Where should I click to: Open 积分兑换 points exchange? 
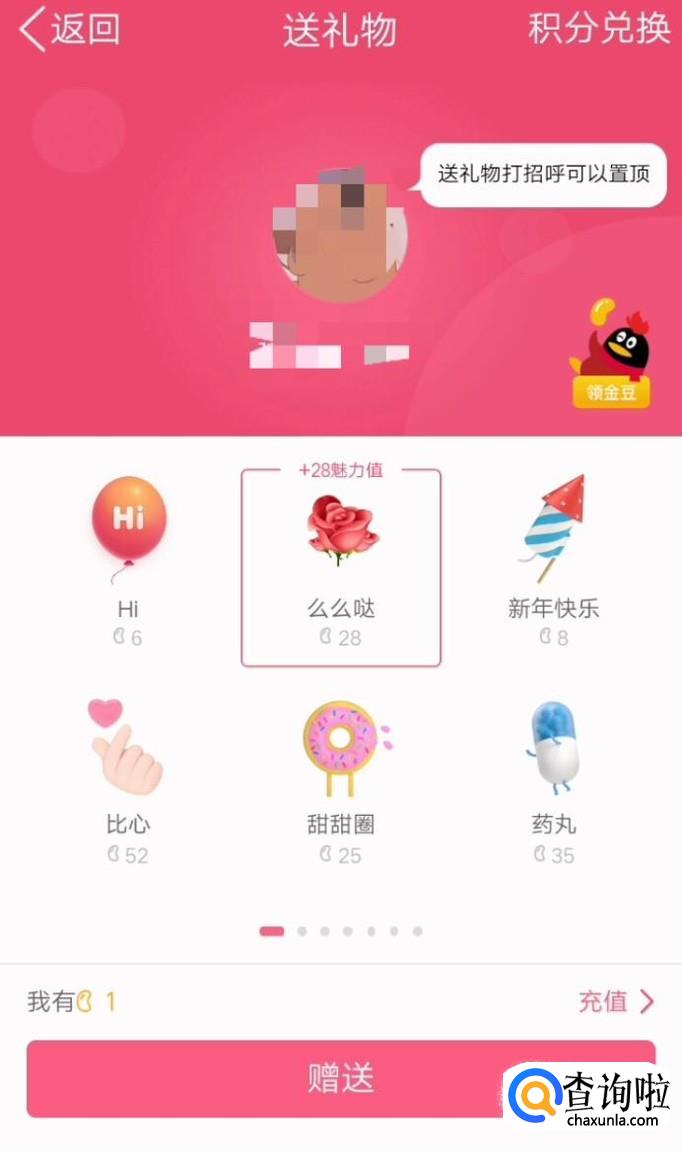[x=599, y=29]
